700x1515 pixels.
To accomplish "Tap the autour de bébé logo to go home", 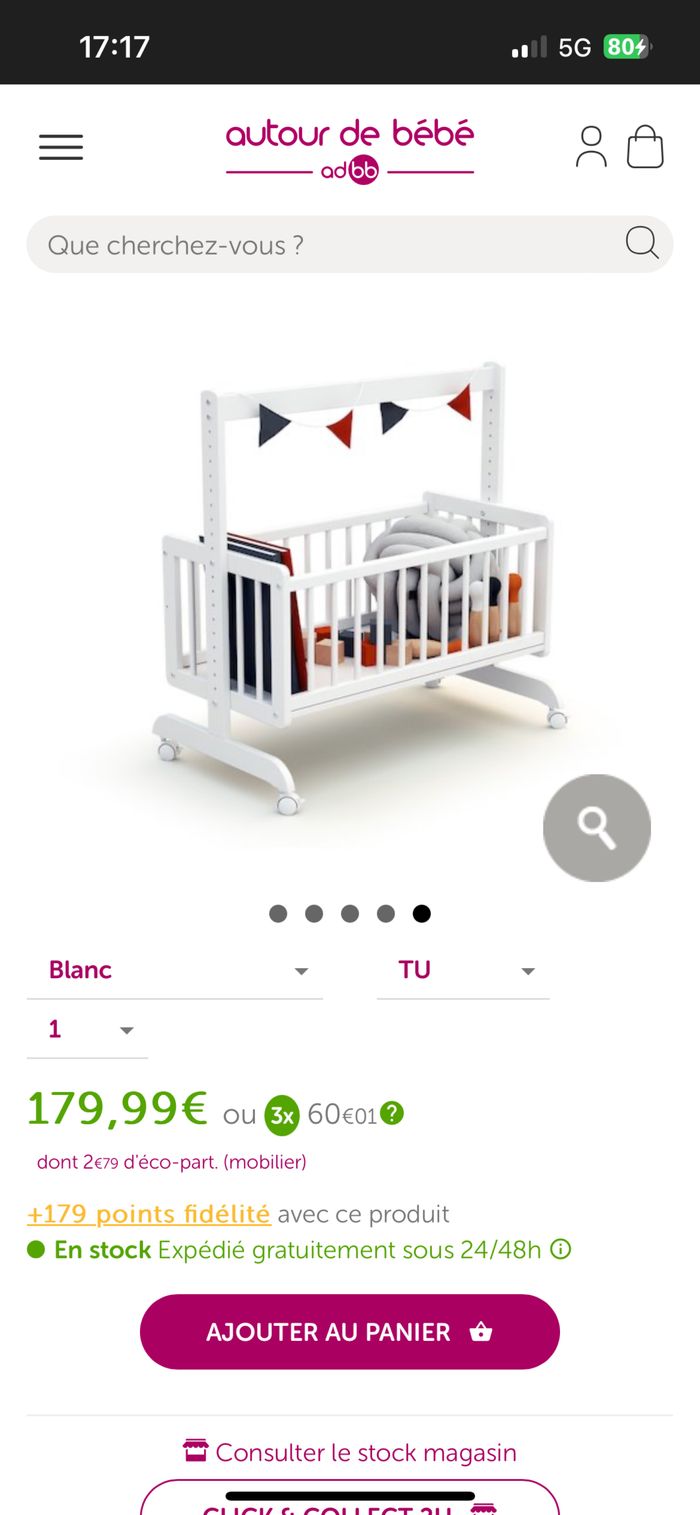I will 349,150.
